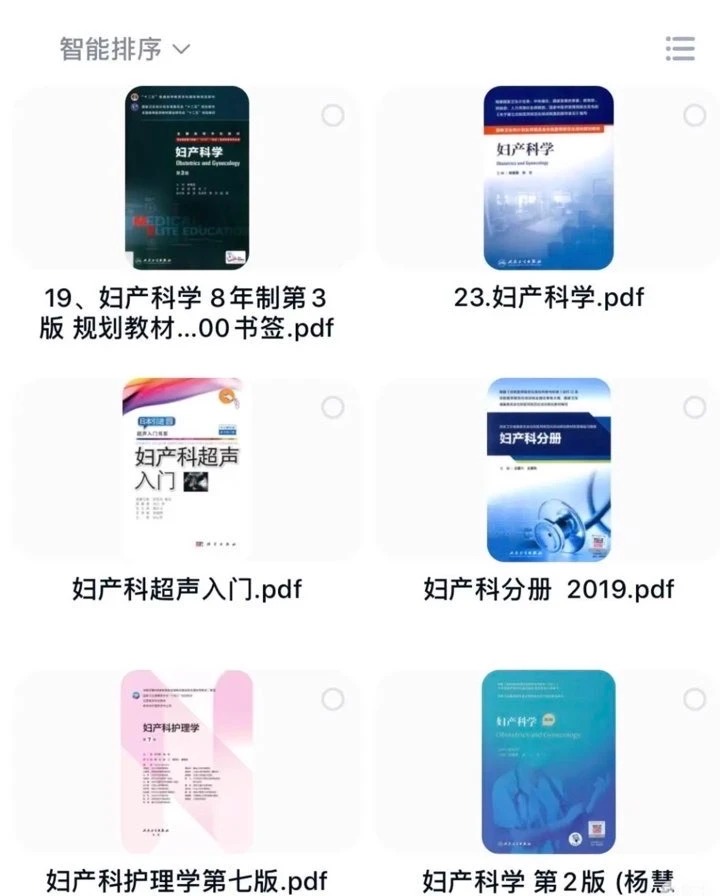Screen dimensions: 720x896
Task: Switch to list view layout
Action: pyautogui.click(x=680, y=48)
